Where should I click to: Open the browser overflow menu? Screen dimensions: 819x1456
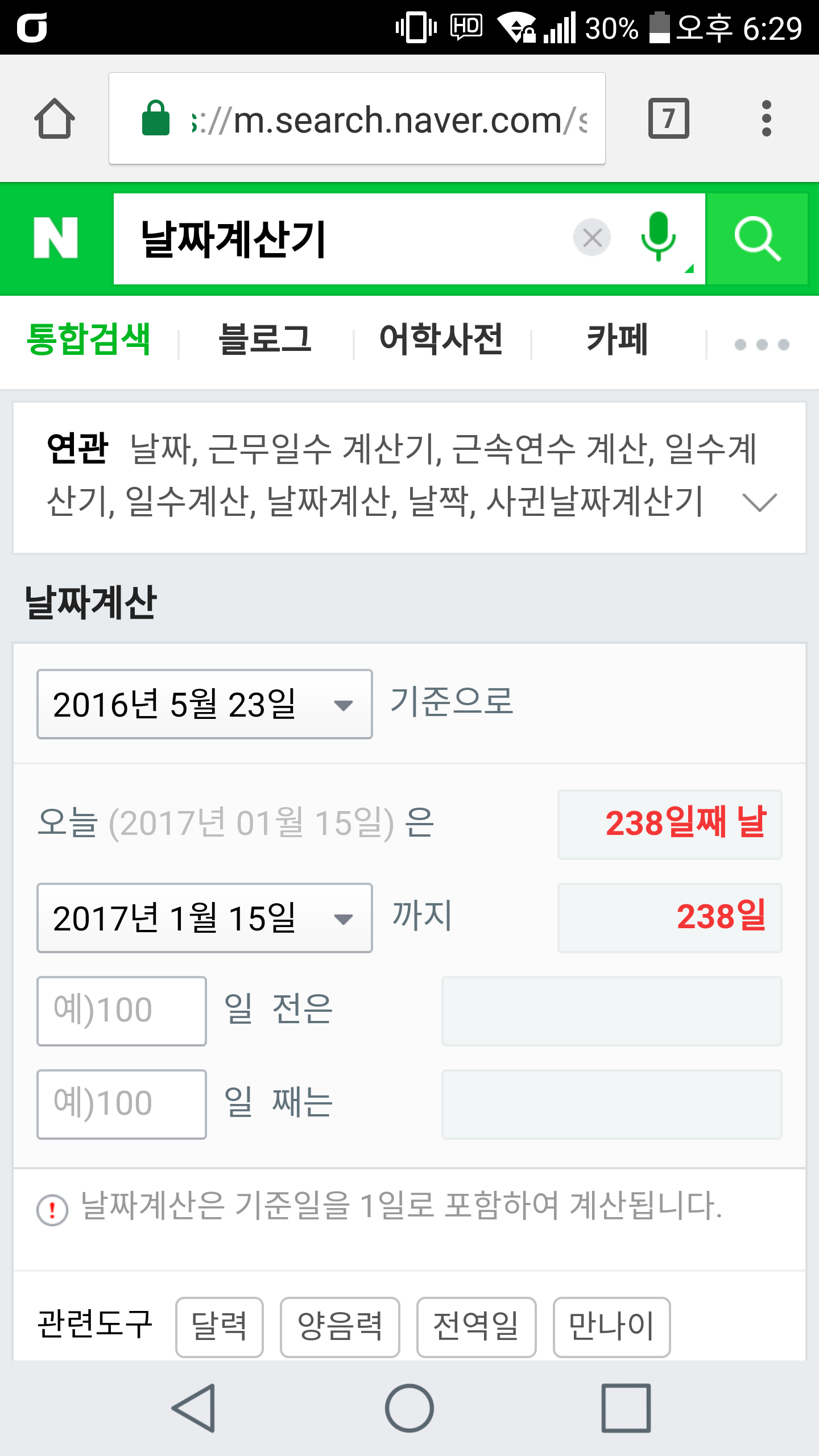point(766,118)
